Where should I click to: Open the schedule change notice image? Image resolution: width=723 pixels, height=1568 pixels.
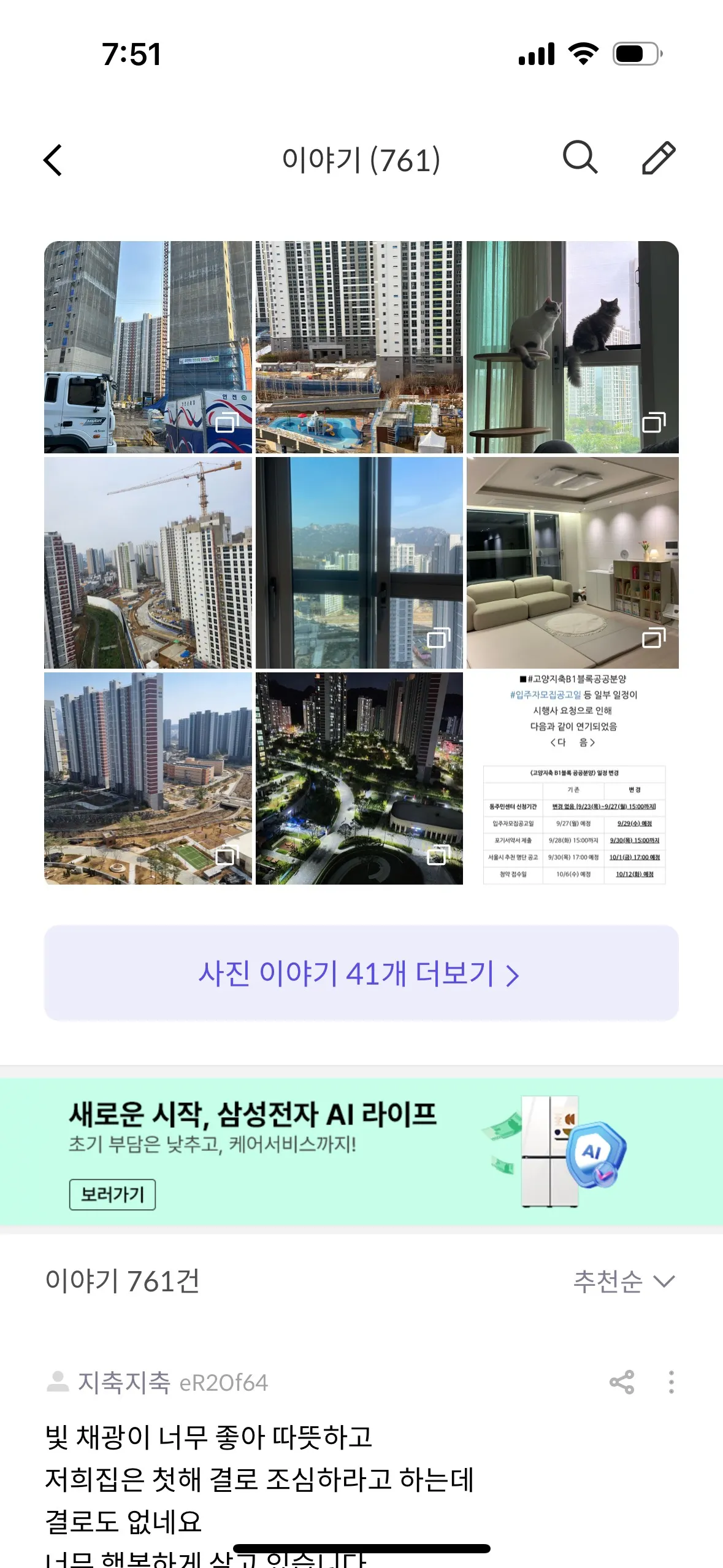[572, 778]
